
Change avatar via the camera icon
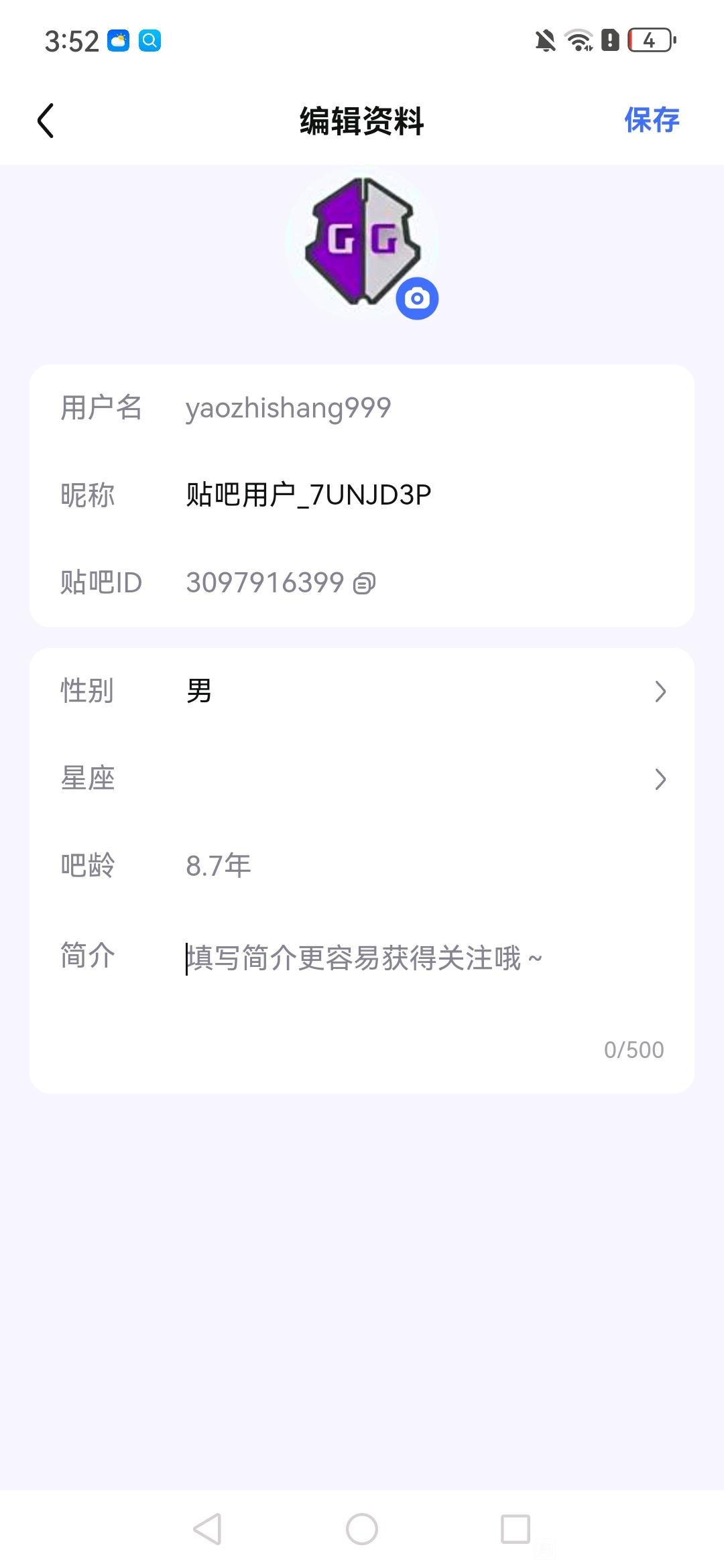(x=417, y=298)
